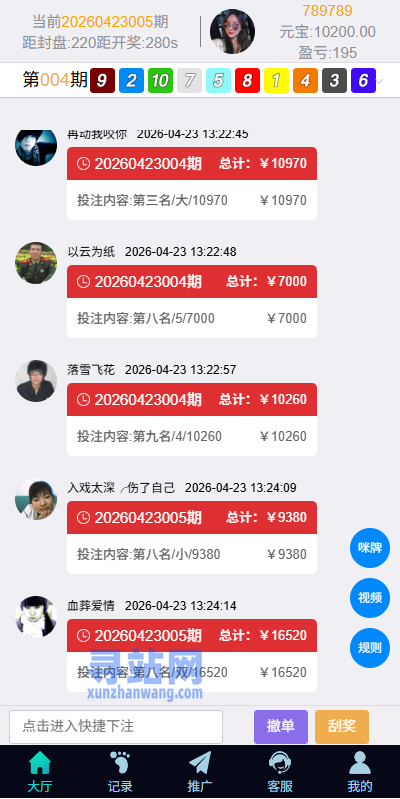400x799 pixels.
Task: Open 以云为纸's bet card for ¥7000
Action: click(x=192, y=301)
